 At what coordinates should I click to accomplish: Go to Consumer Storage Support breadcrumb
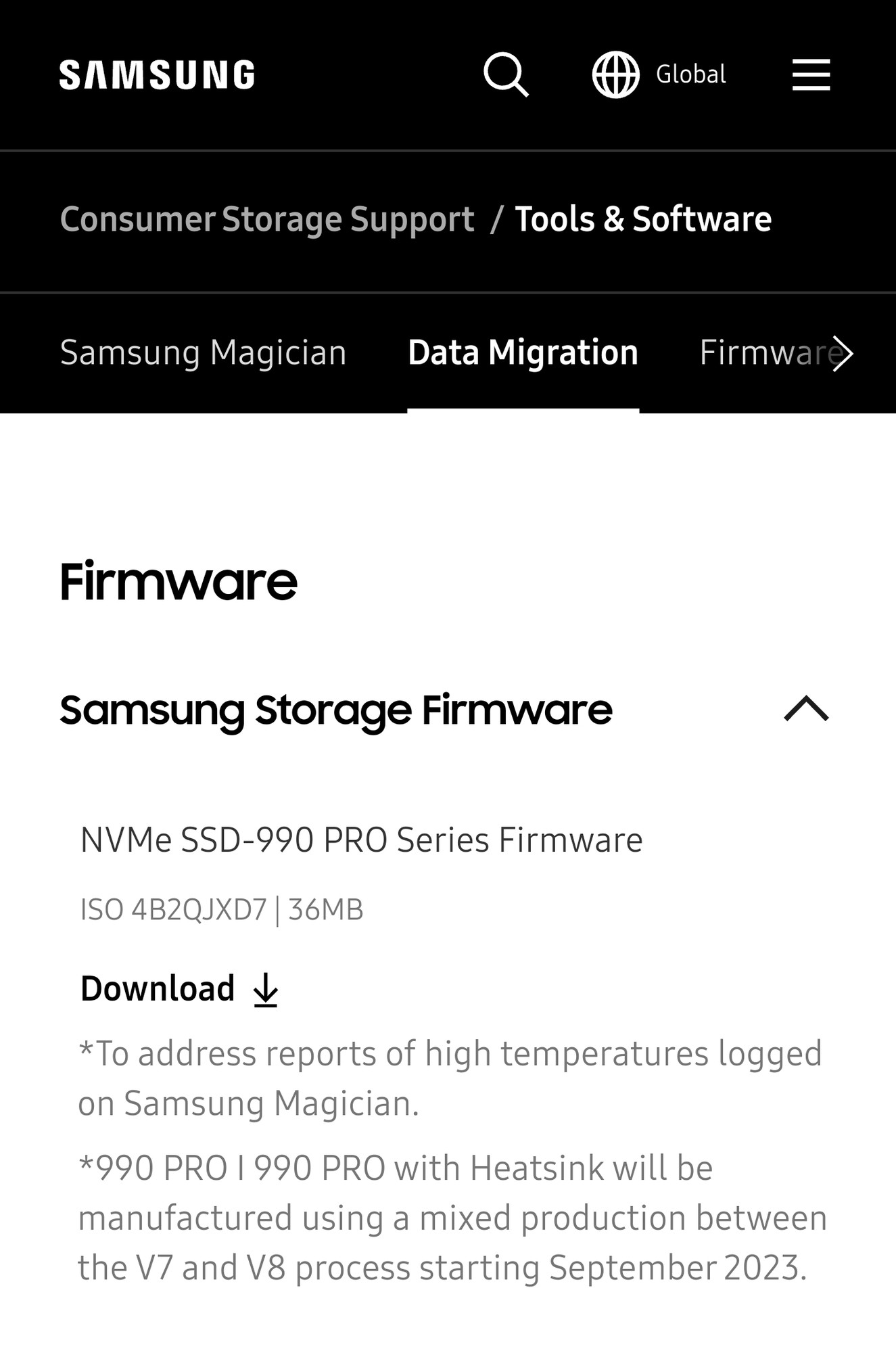pos(267,219)
